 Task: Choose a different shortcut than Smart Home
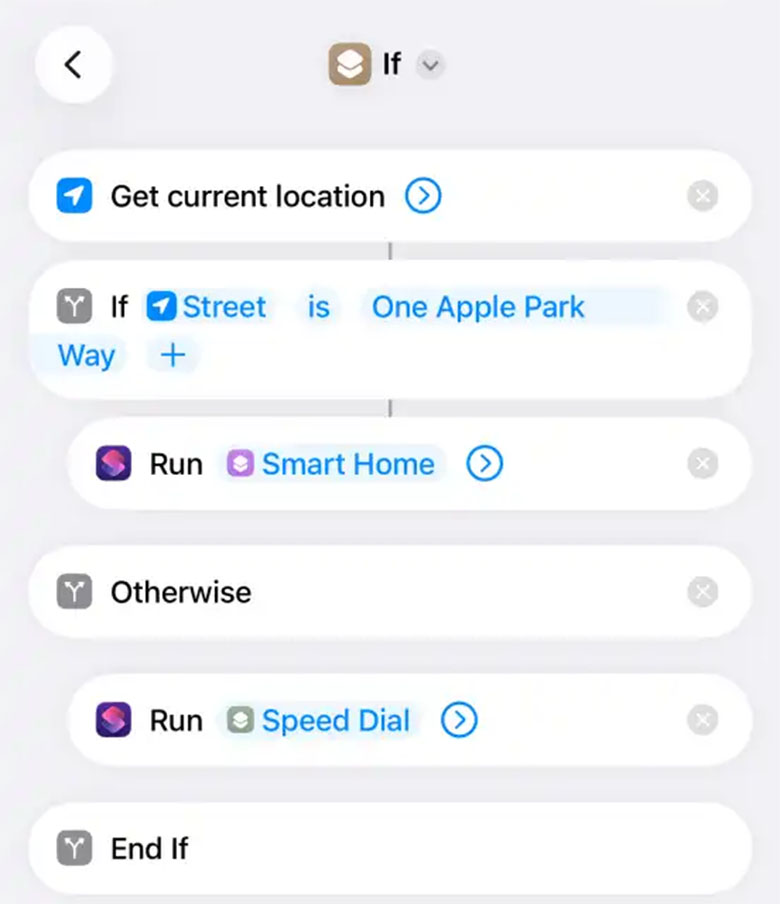pos(333,464)
